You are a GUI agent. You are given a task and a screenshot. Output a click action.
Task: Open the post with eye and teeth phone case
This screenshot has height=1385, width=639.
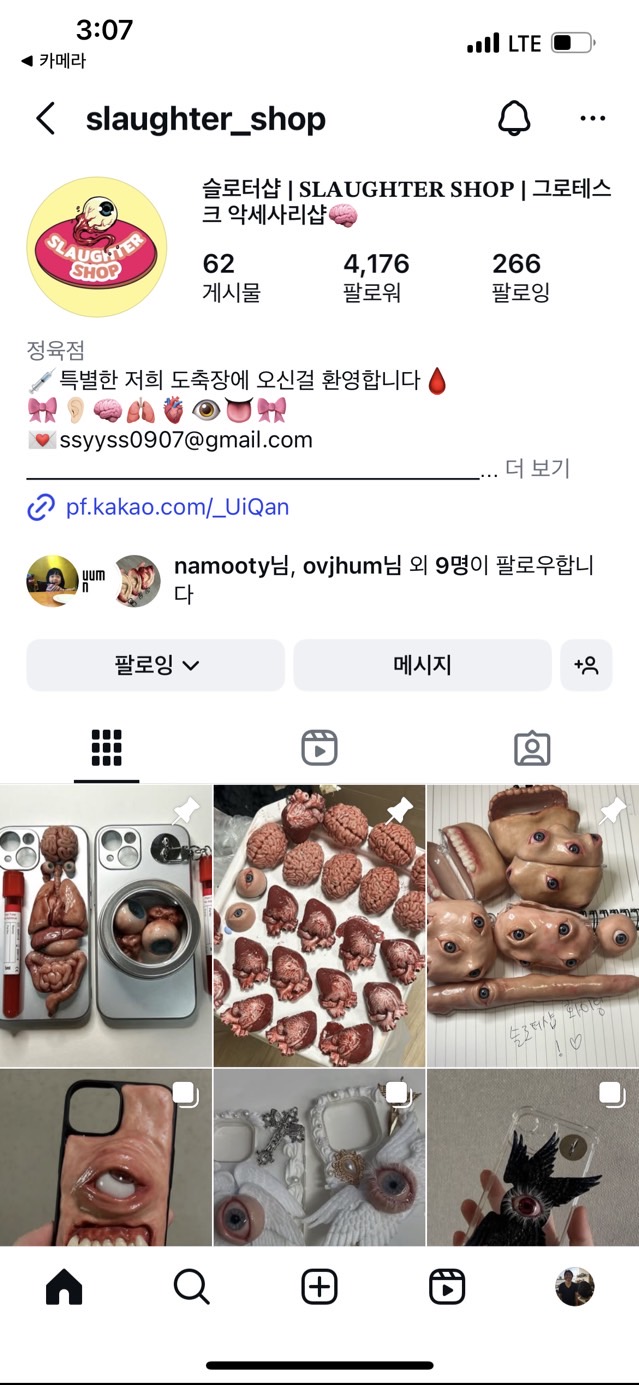105,1155
